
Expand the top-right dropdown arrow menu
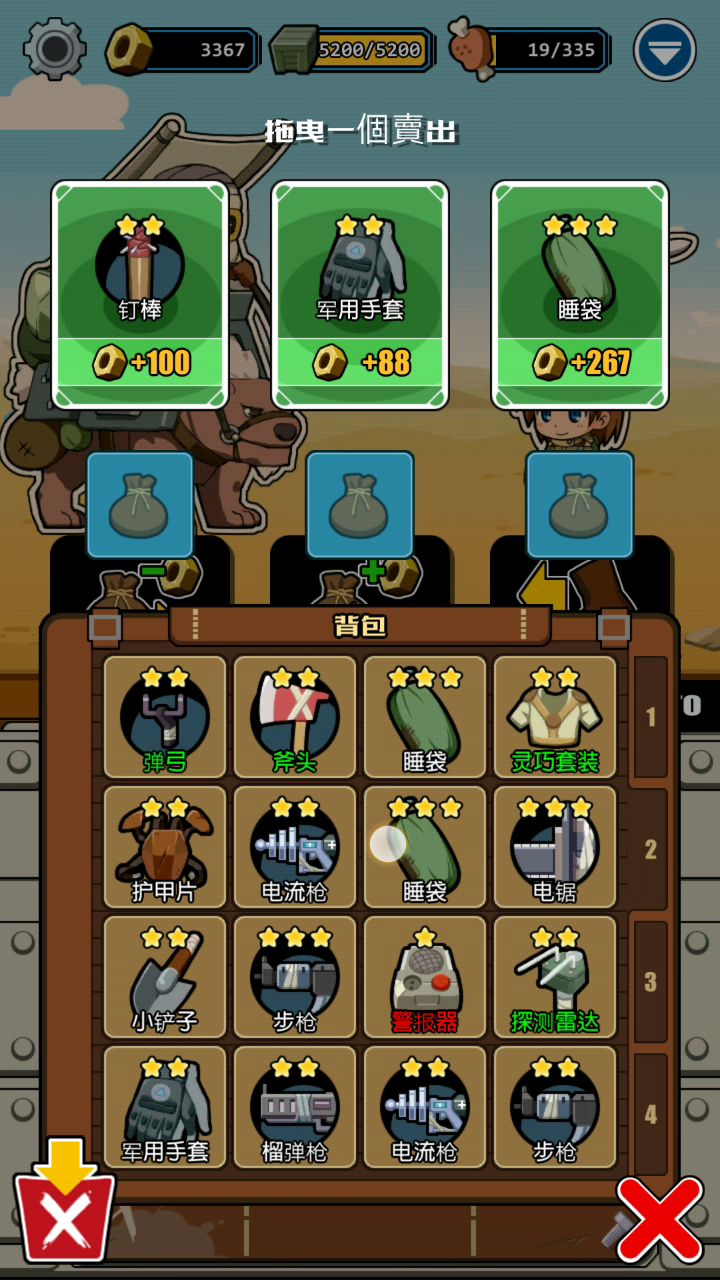[665, 50]
